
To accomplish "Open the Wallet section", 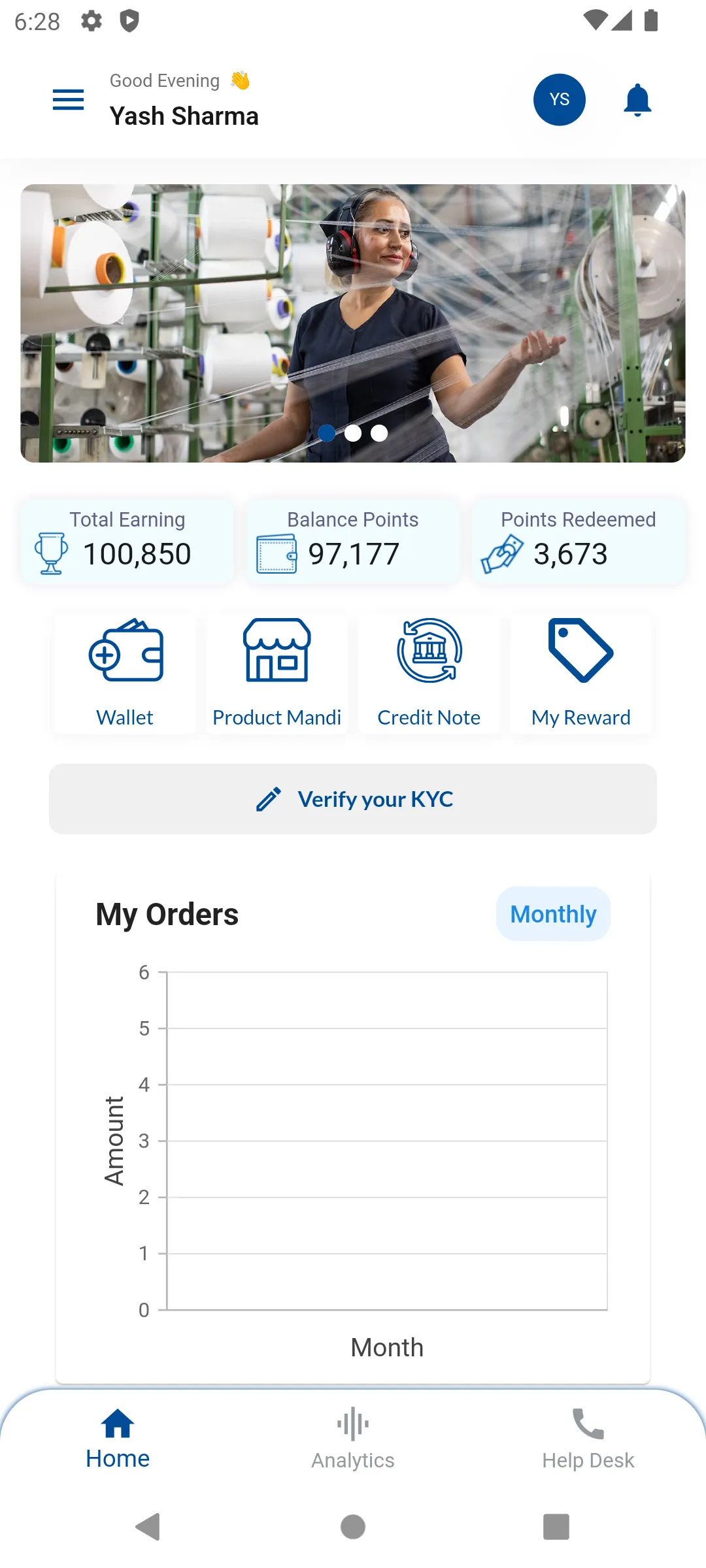I will tap(125, 673).
